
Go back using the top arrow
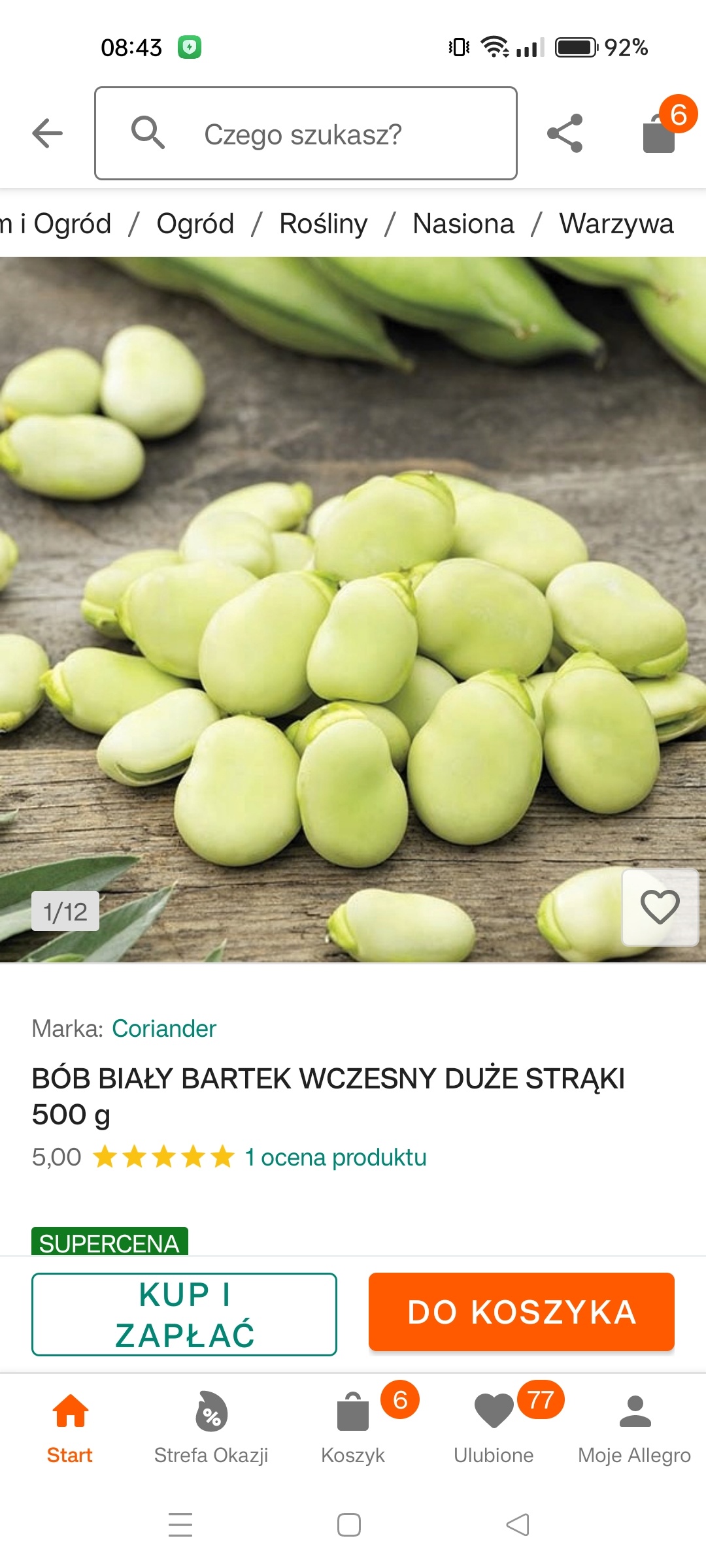click(47, 133)
